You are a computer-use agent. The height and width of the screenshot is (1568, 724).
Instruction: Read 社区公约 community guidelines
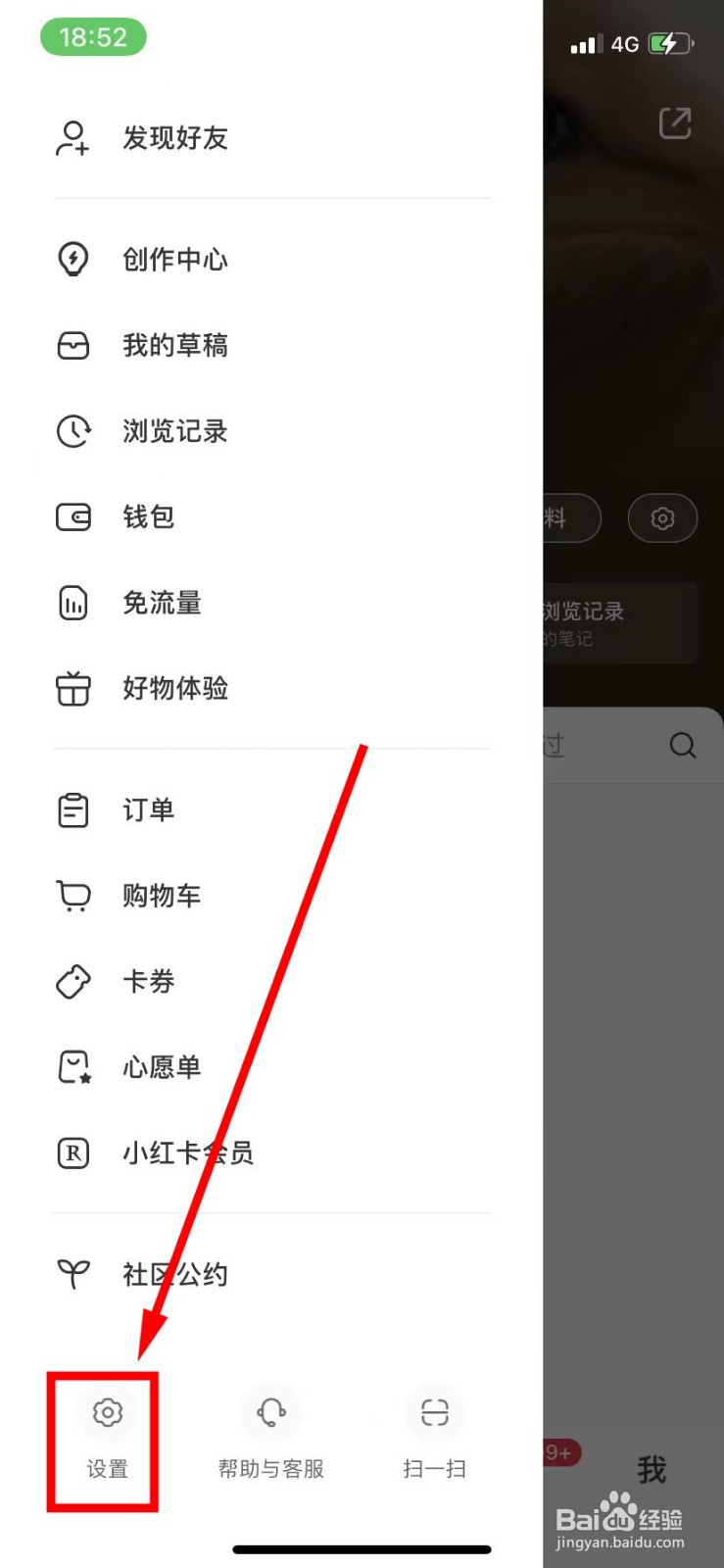click(x=73, y=1274)
